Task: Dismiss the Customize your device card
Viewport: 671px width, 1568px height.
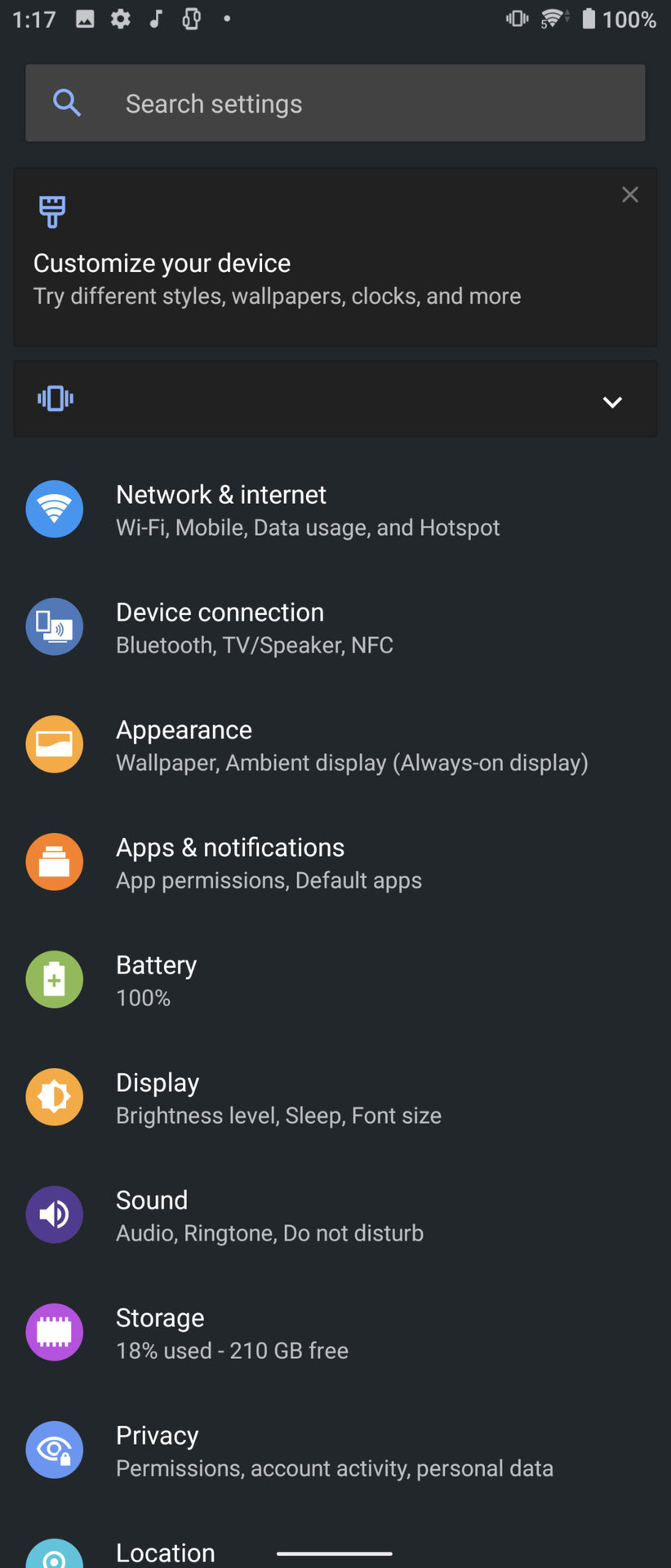Action: (629, 194)
